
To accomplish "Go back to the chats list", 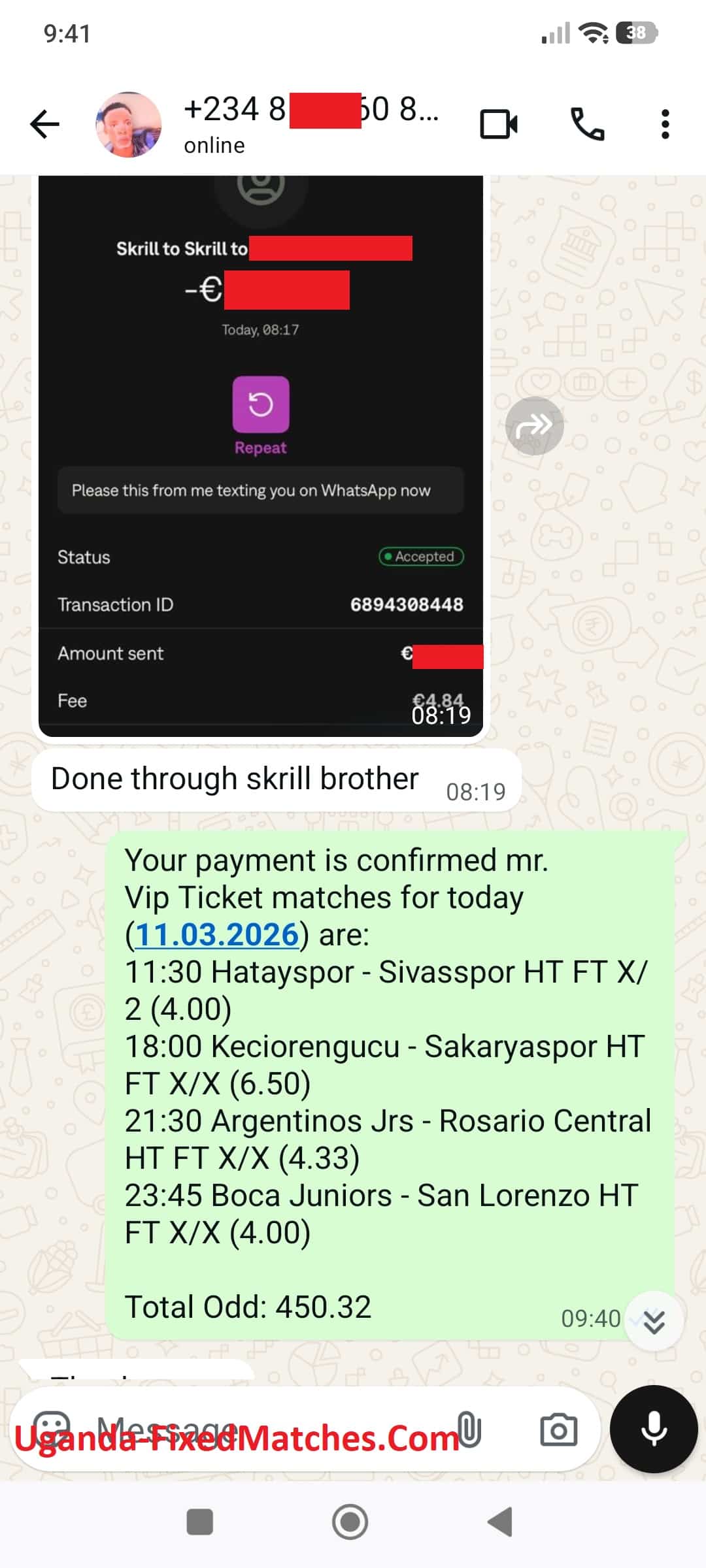I will pyautogui.click(x=44, y=124).
